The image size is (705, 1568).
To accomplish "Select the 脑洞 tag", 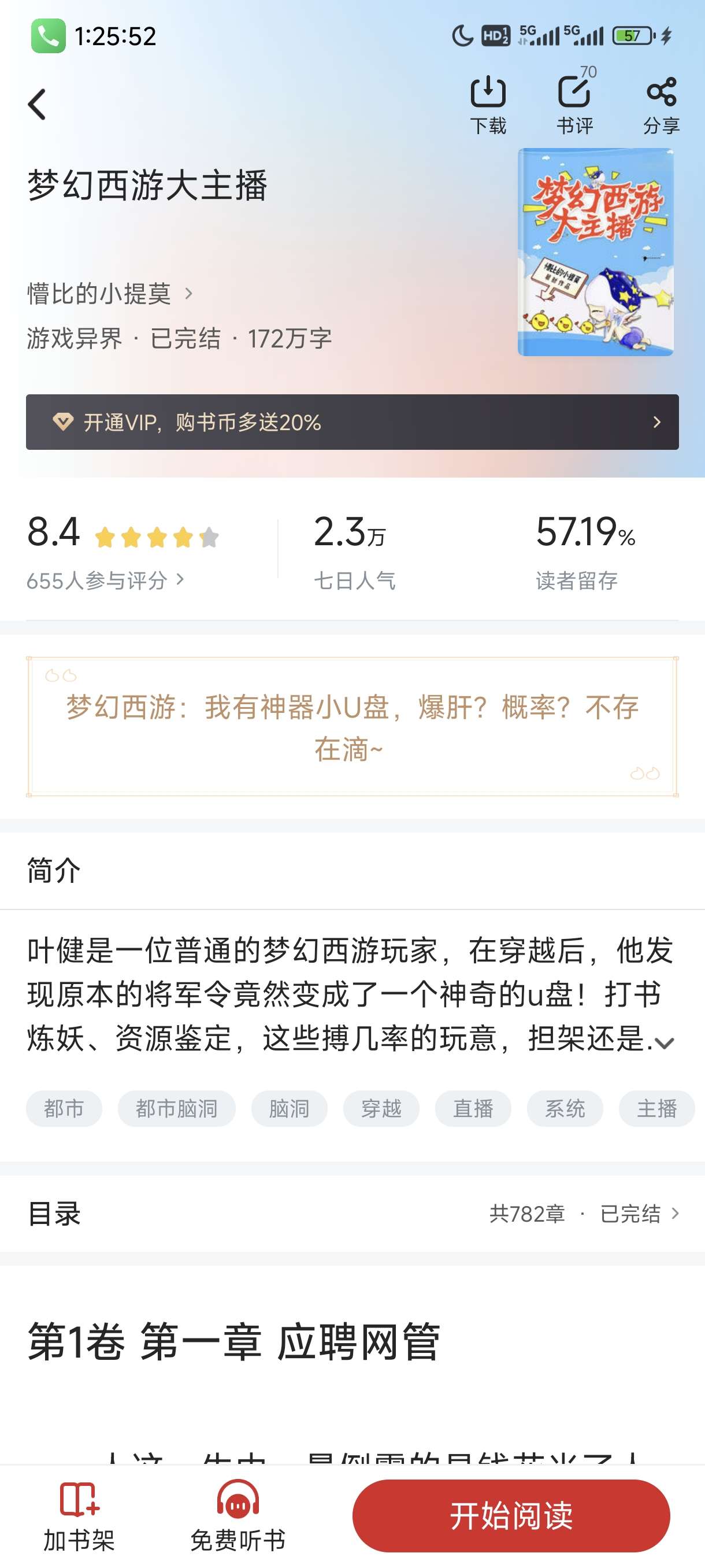I will pos(289,1108).
